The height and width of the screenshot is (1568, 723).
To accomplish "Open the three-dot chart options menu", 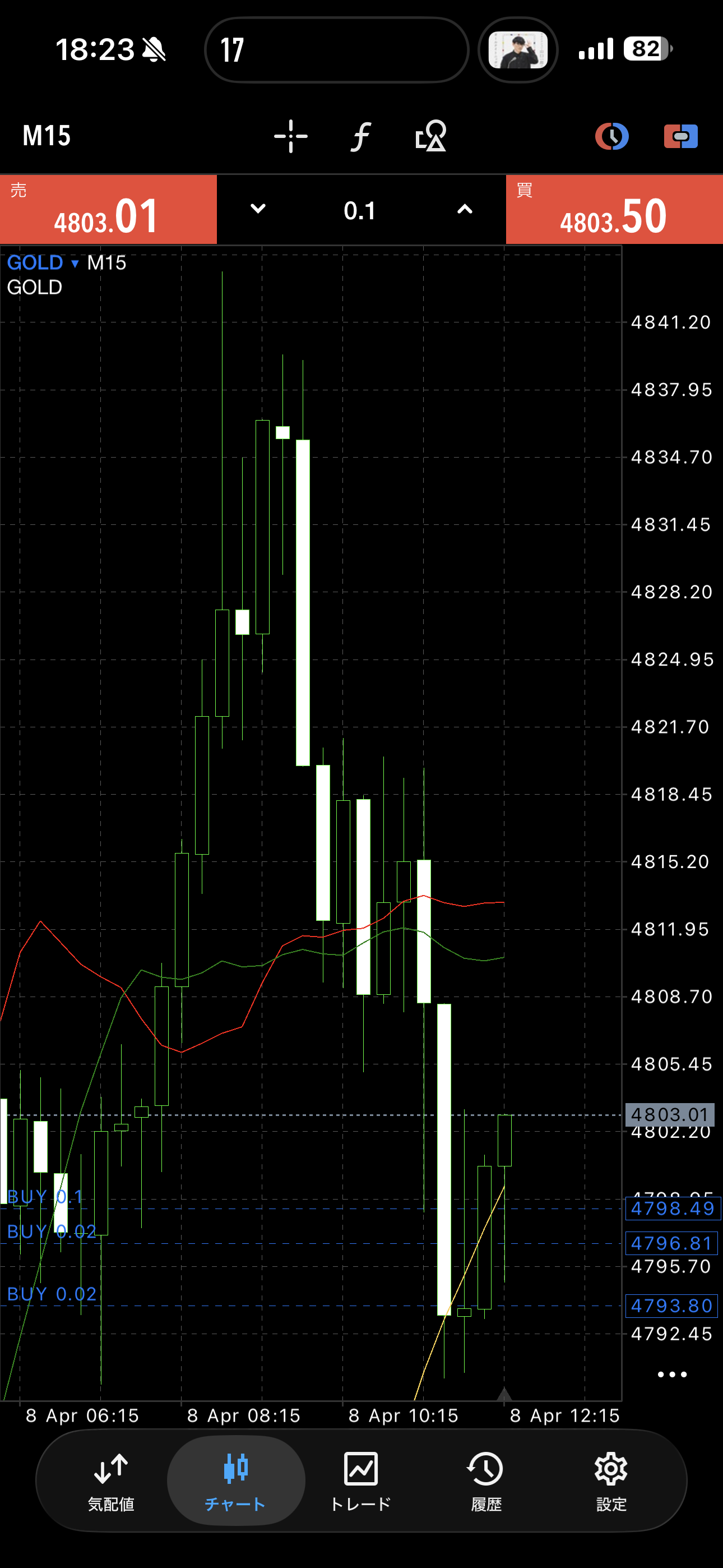I will click(x=672, y=1375).
